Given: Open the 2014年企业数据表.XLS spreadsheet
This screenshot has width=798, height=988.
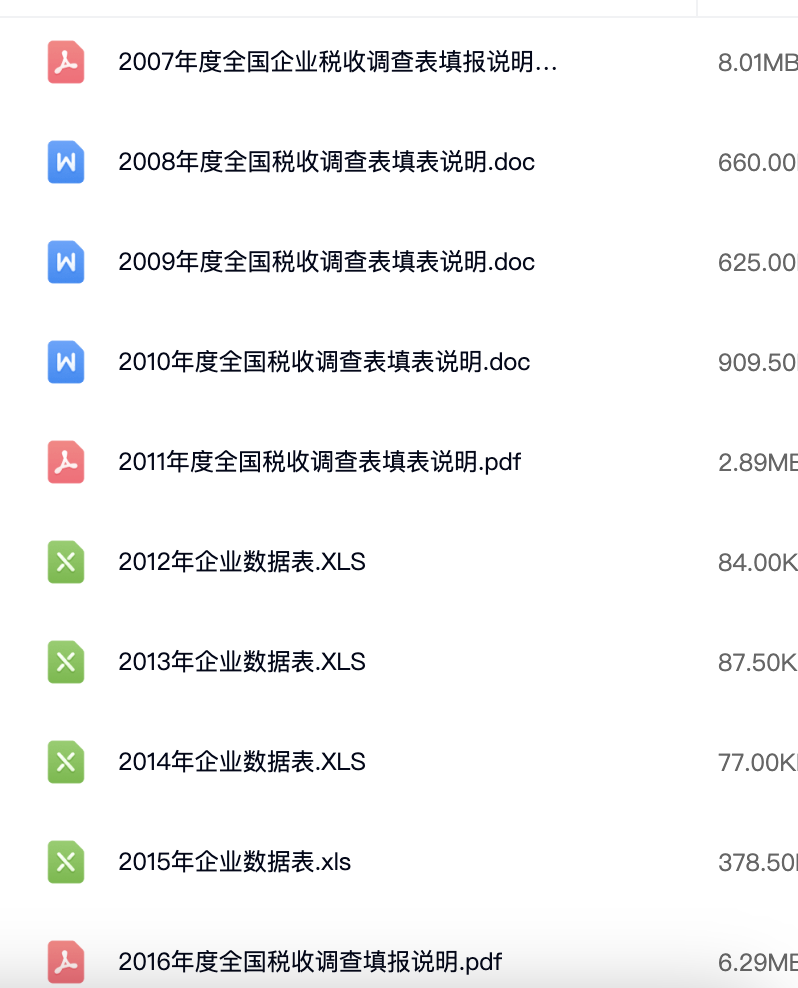Looking at the screenshot, I should click(x=242, y=762).
